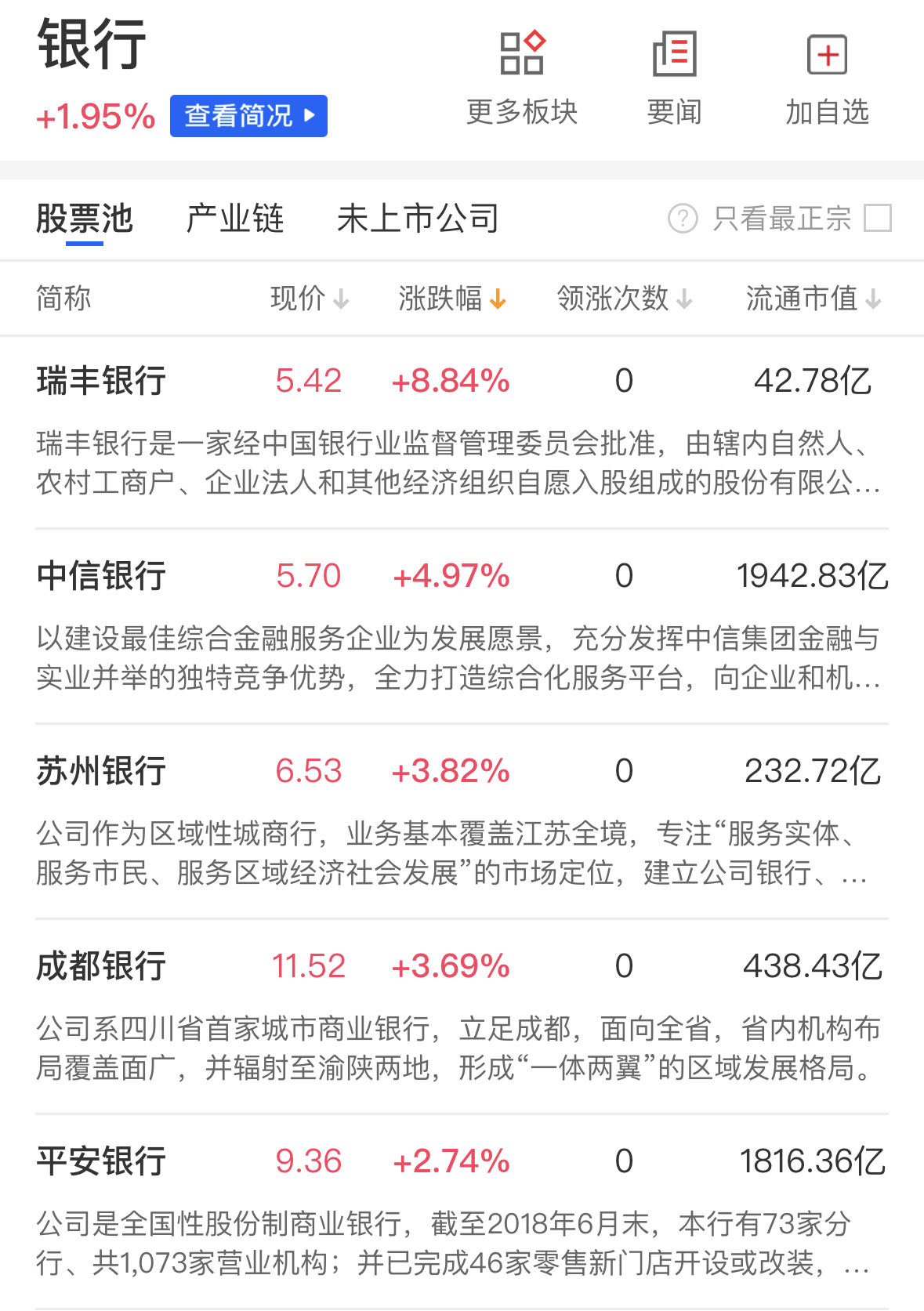Open 中信银行 stock details
924x1311 pixels.
tap(102, 576)
